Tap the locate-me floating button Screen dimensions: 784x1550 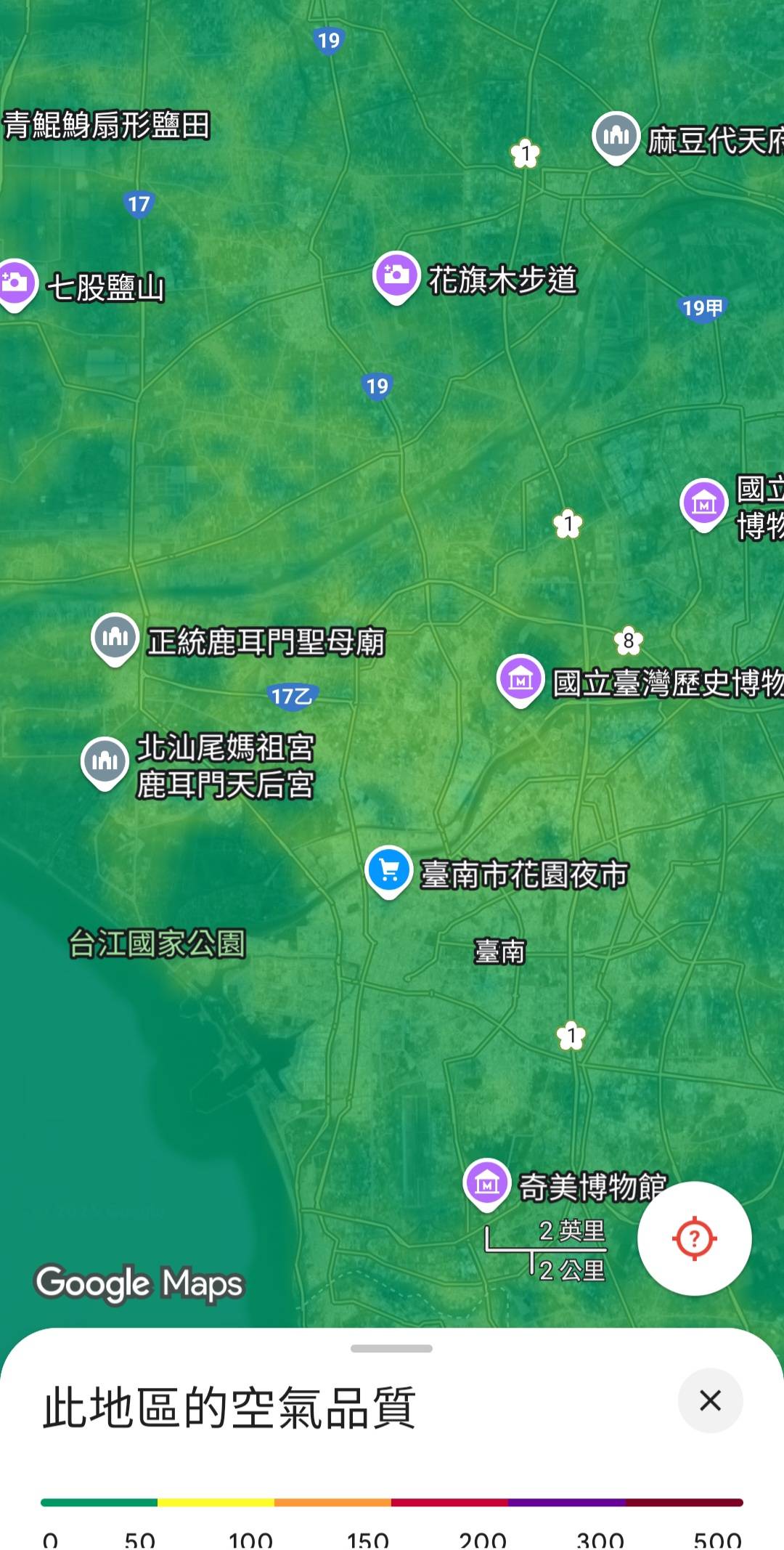(x=695, y=1238)
